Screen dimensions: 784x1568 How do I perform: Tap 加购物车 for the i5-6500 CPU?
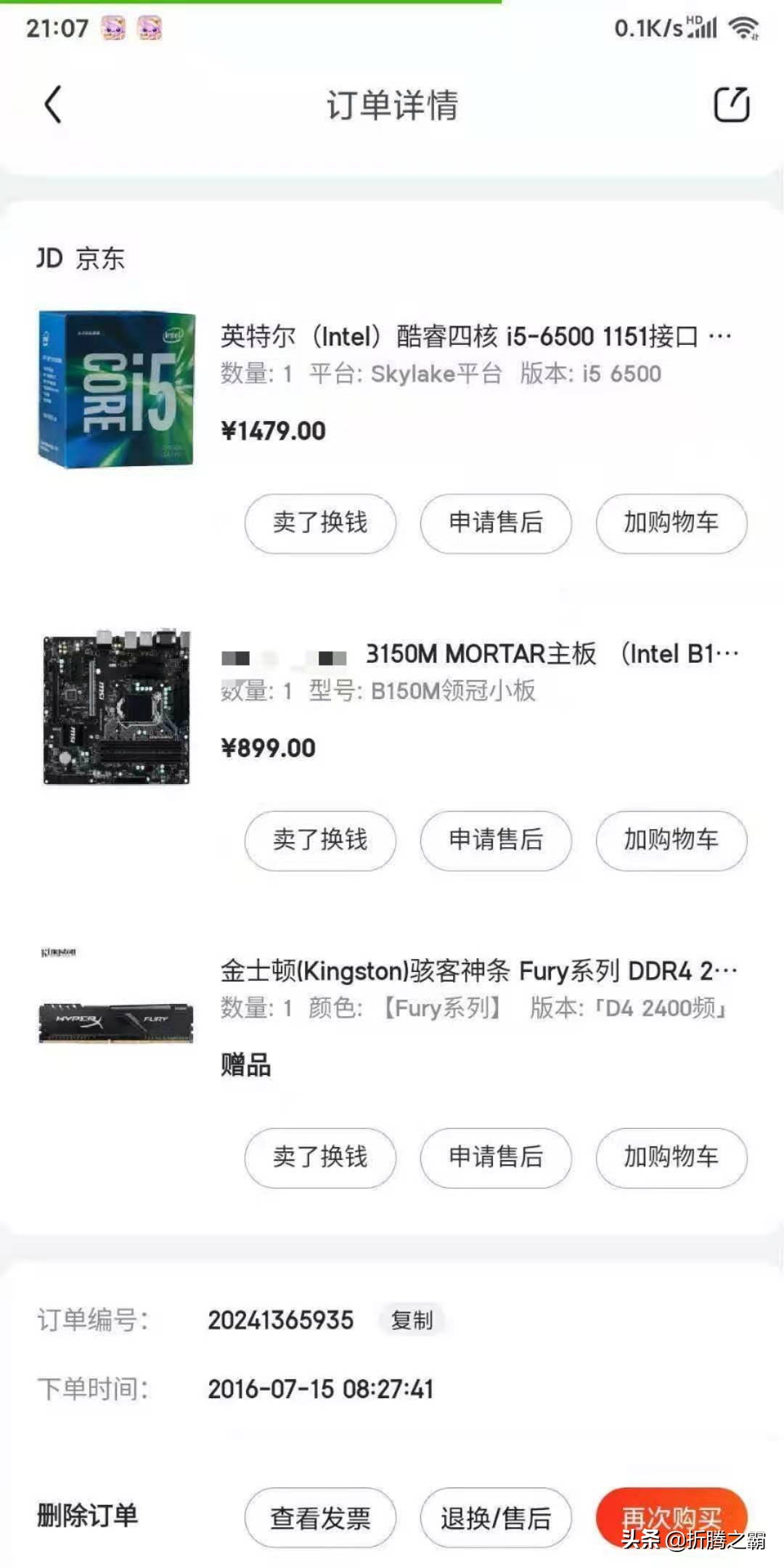(670, 523)
